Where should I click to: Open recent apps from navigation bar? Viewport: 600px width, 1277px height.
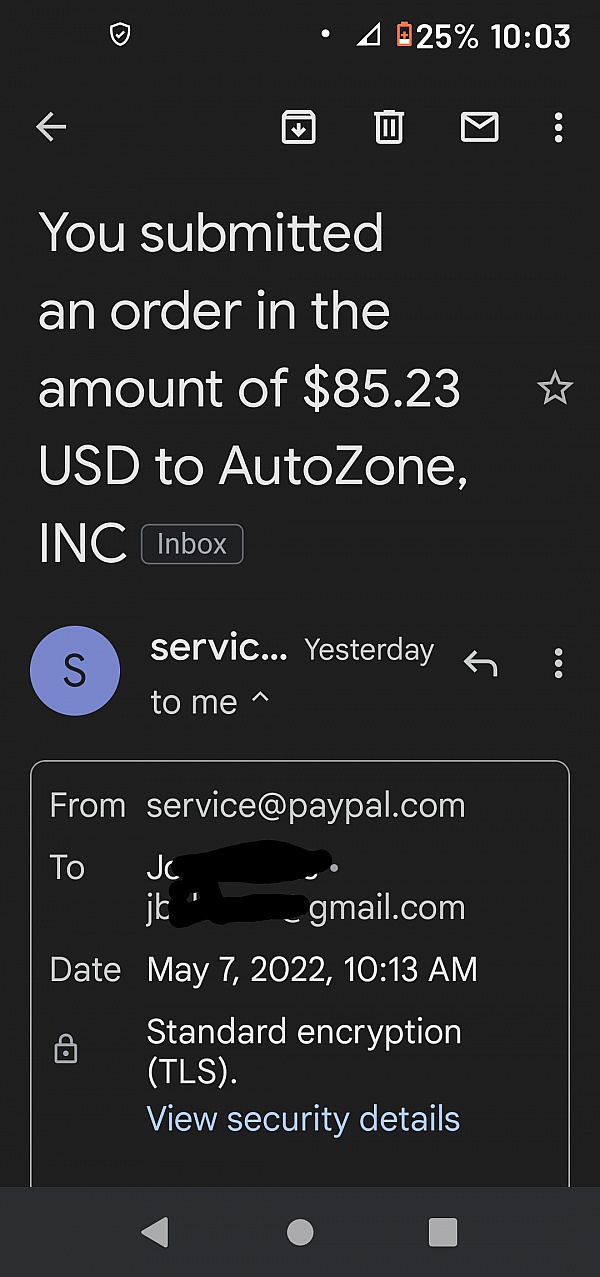click(x=443, y=1232)
